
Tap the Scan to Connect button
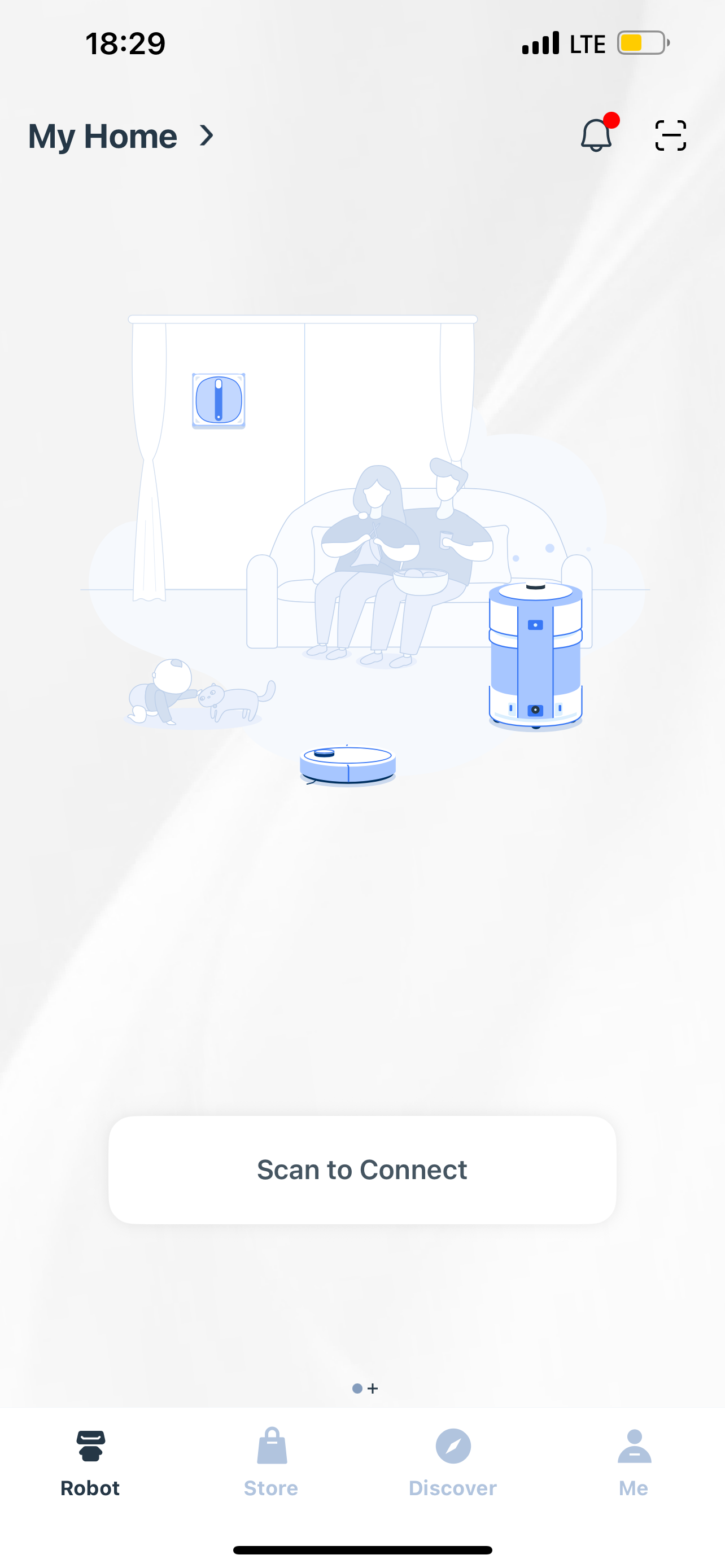click(362, 1170)
